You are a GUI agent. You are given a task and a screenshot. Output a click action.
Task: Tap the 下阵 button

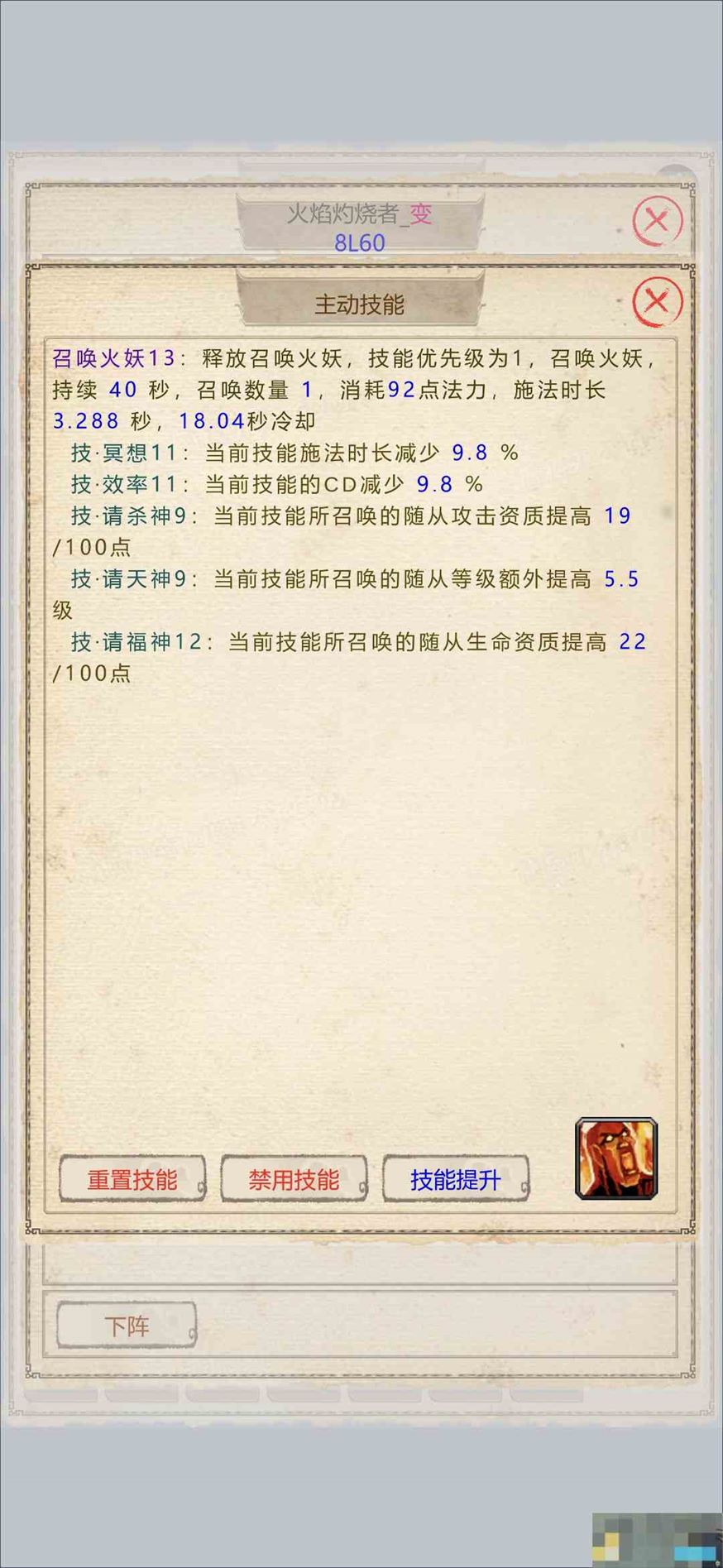127,1326
